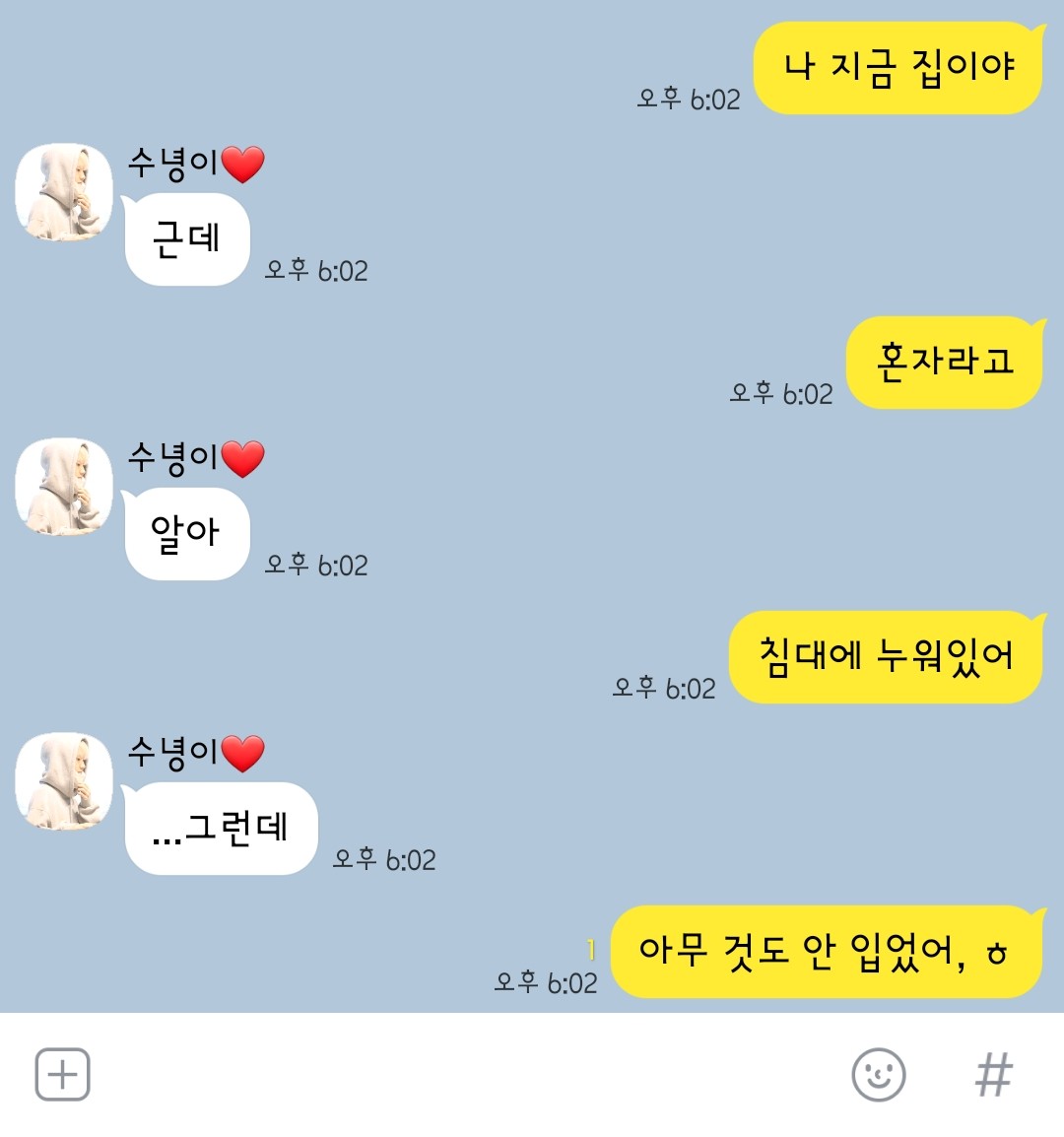Image resolution: width=1064 pixels, height=1137 pixels.
Task: Open the hashtag search
Action: [993, 1074]
